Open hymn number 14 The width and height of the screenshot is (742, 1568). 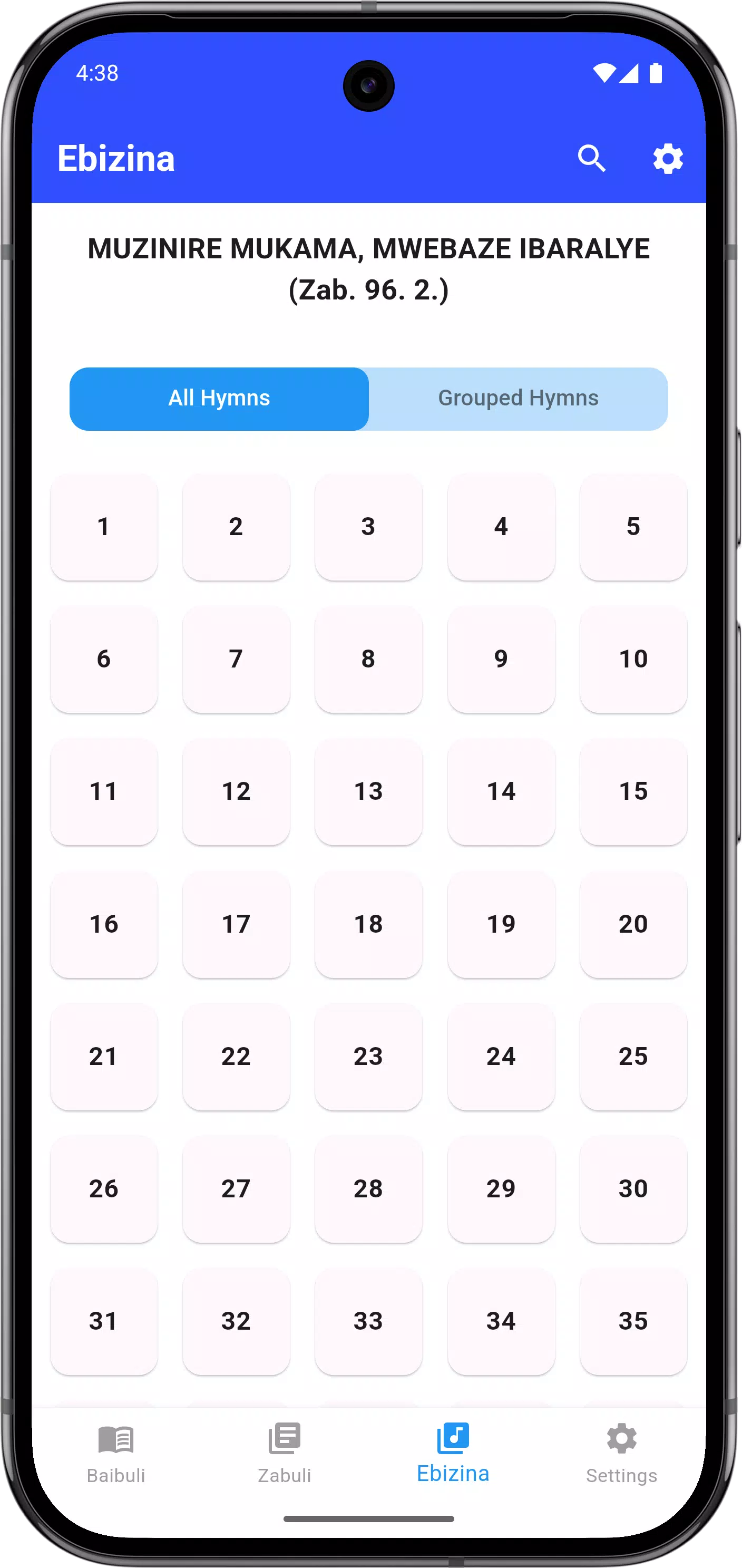[501, 792]
